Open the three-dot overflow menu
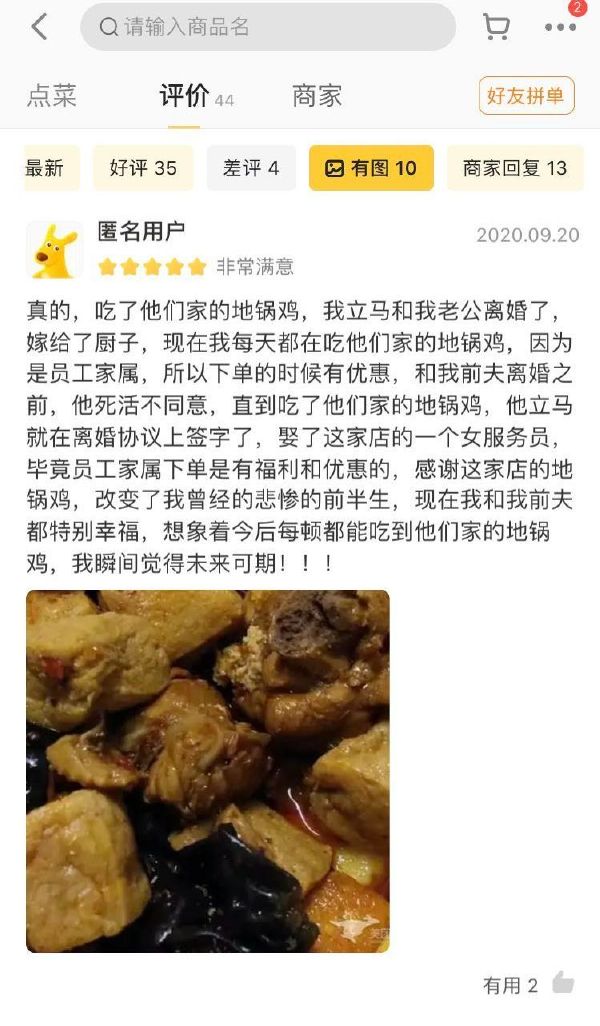The width and height of the screenshot is (600, 1026). 560,28
